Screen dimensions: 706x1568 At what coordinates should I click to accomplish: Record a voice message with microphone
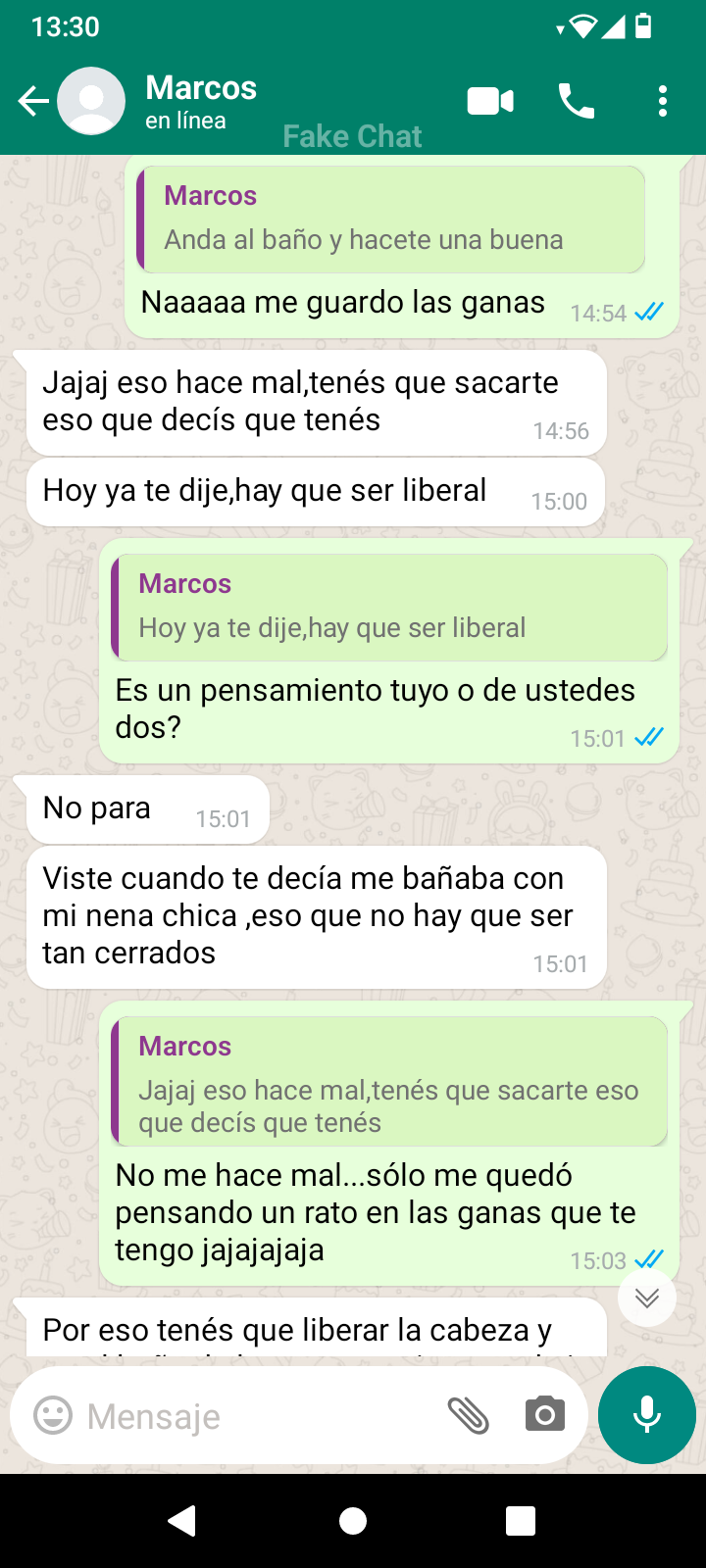pos(647,1415)
